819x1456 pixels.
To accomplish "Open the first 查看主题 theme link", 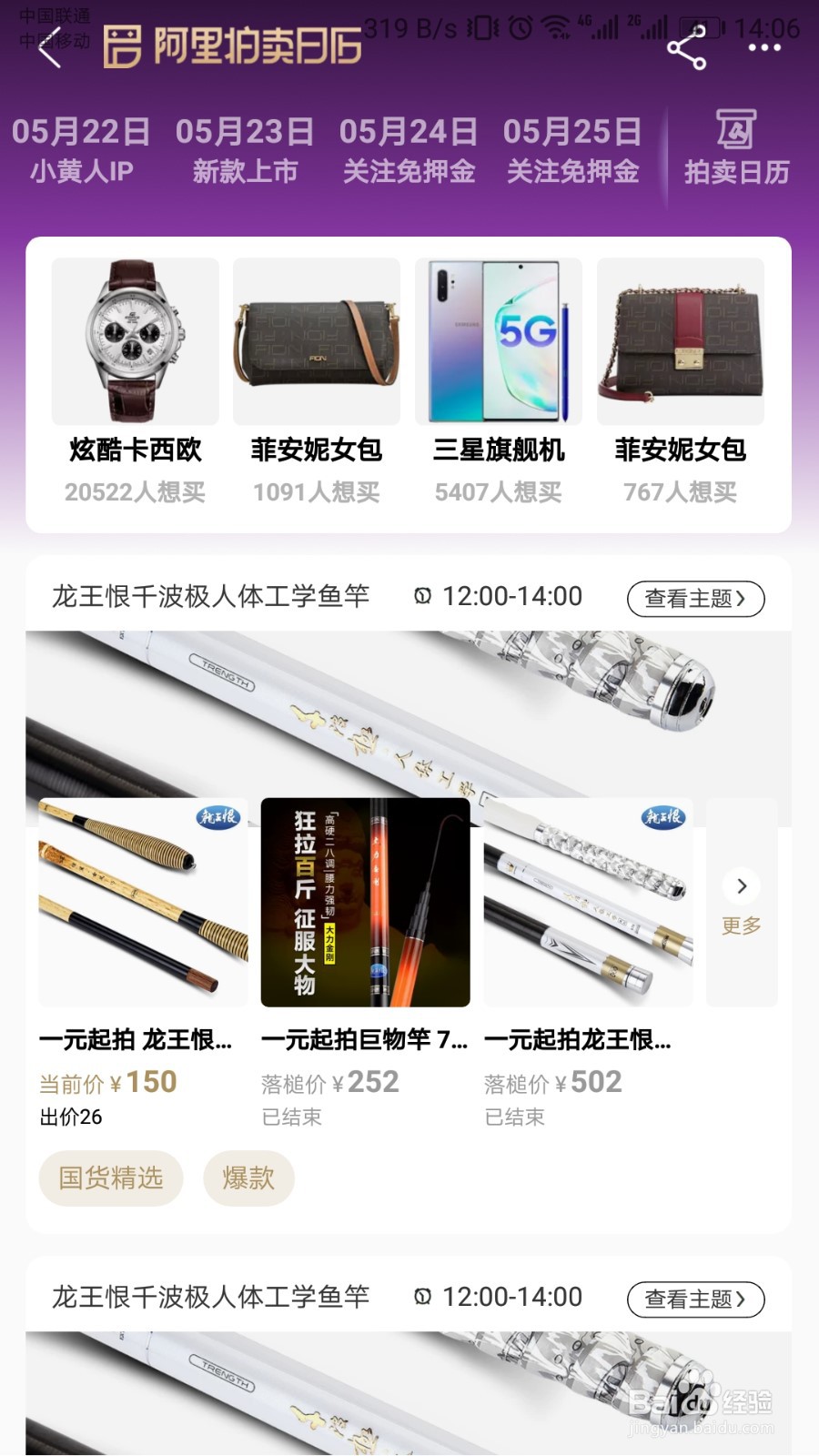I will pyautogui.click(x=695, y=598).
